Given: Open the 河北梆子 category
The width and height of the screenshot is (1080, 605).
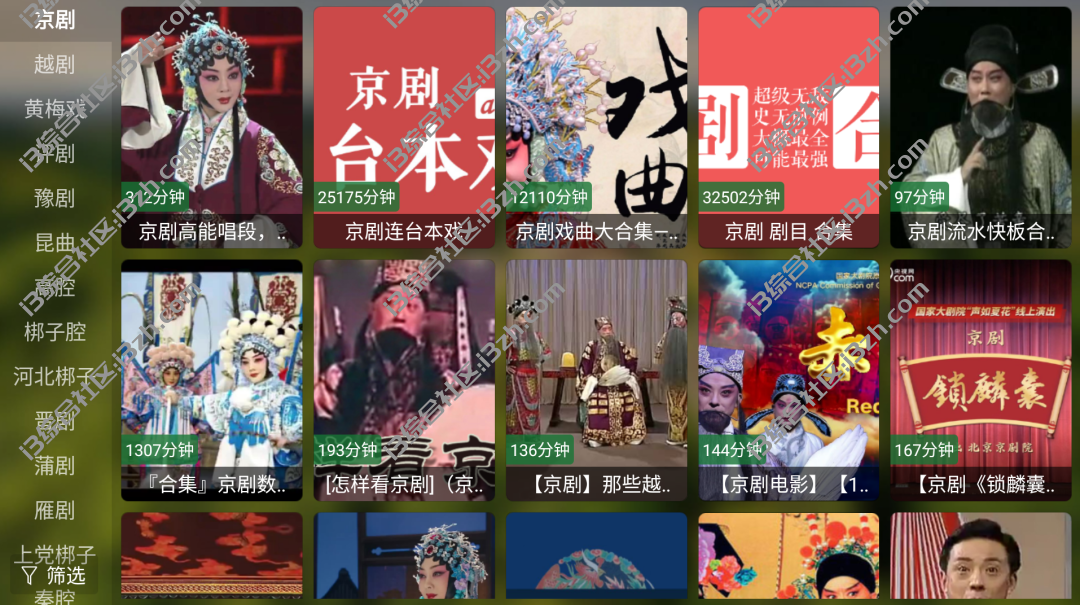Looking at the screenshot, I should (54, 376).
